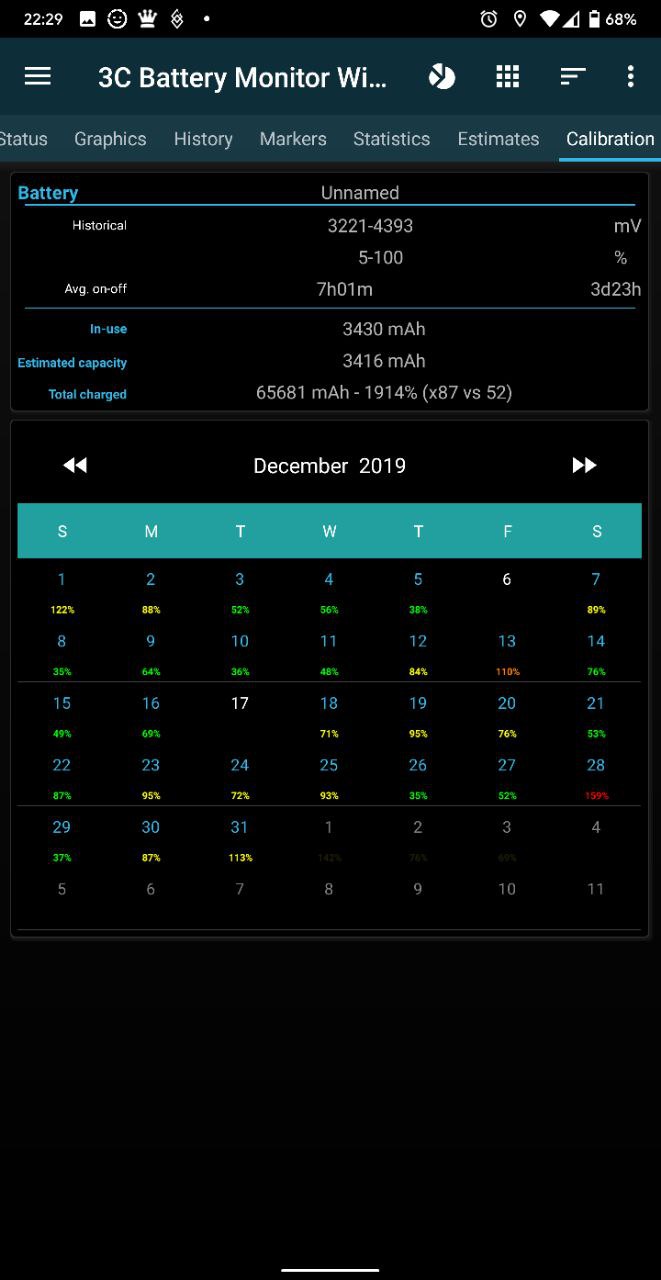Tap the pie chart icon in app bar
The height and width of the screenshot is (1280, 661).
pyautogui.click(x=442, y=77)
